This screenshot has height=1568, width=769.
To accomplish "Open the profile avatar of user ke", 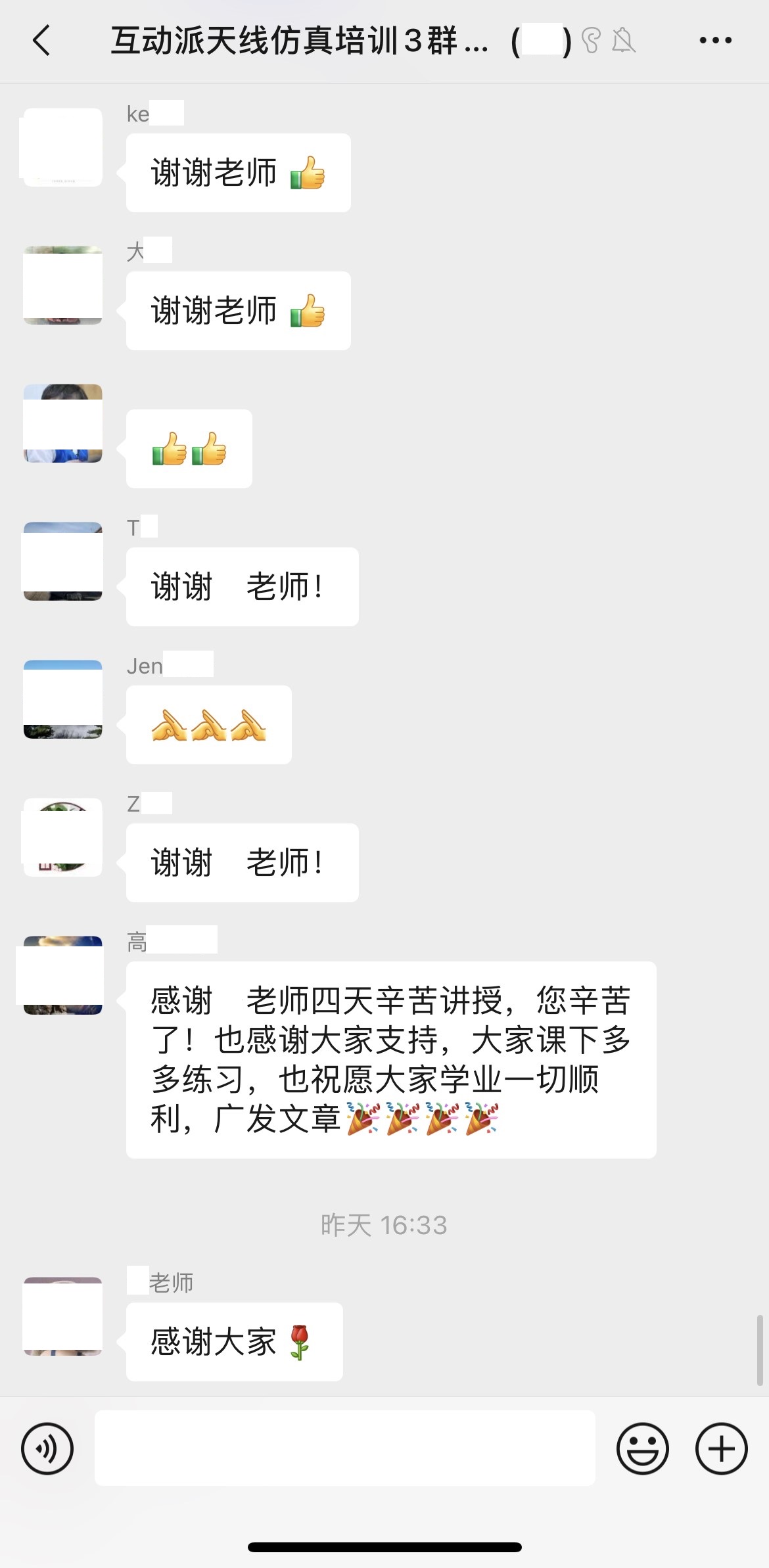I will click(62, 147).
